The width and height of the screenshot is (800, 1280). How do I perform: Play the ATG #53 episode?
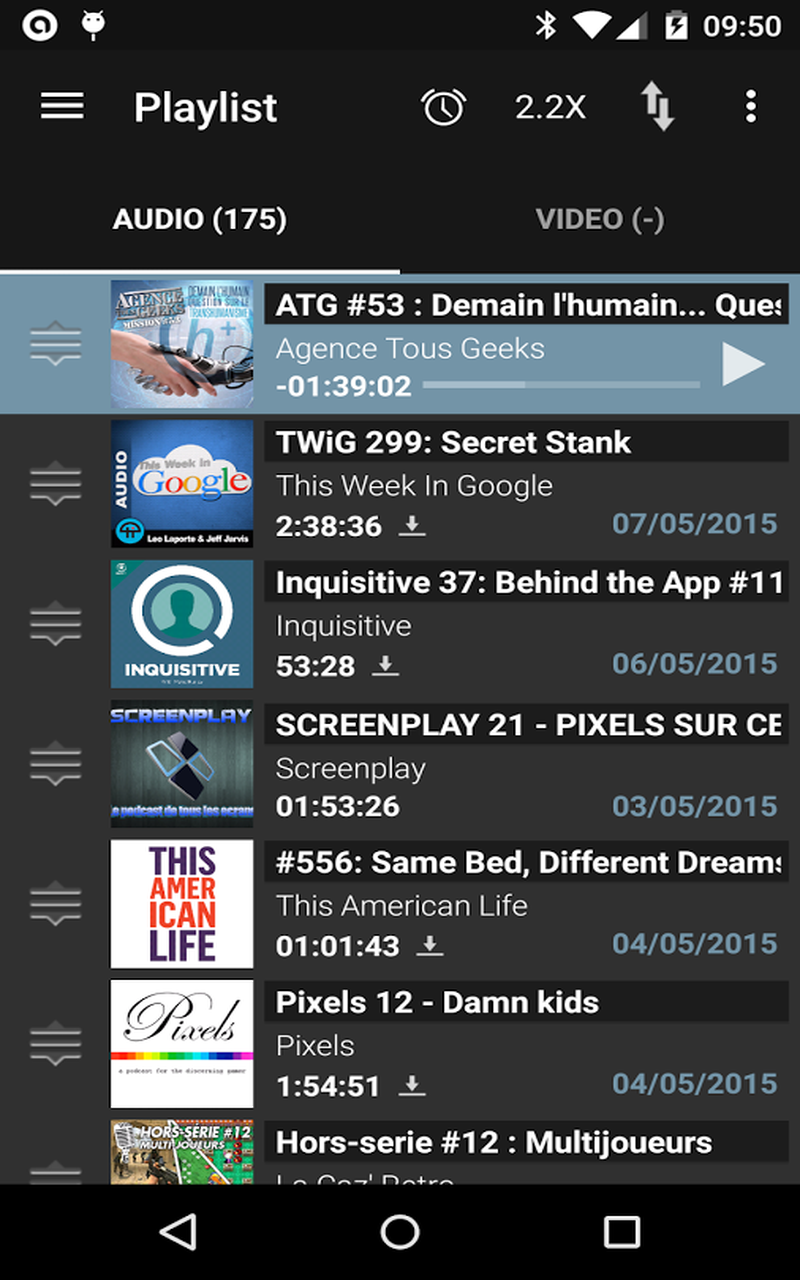click(x=743, y=364)
